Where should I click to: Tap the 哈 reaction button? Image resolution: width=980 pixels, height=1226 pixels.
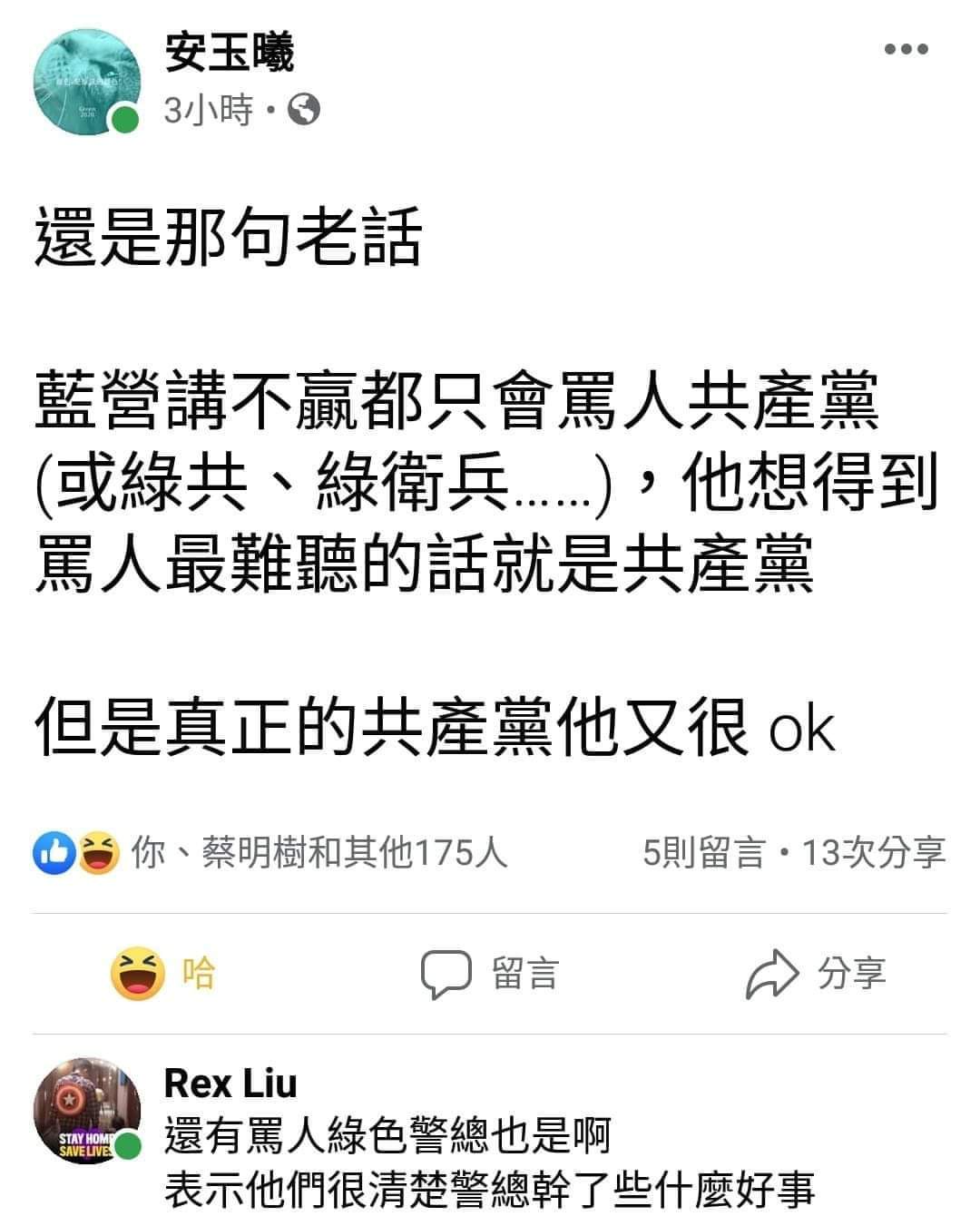point(163,974)
